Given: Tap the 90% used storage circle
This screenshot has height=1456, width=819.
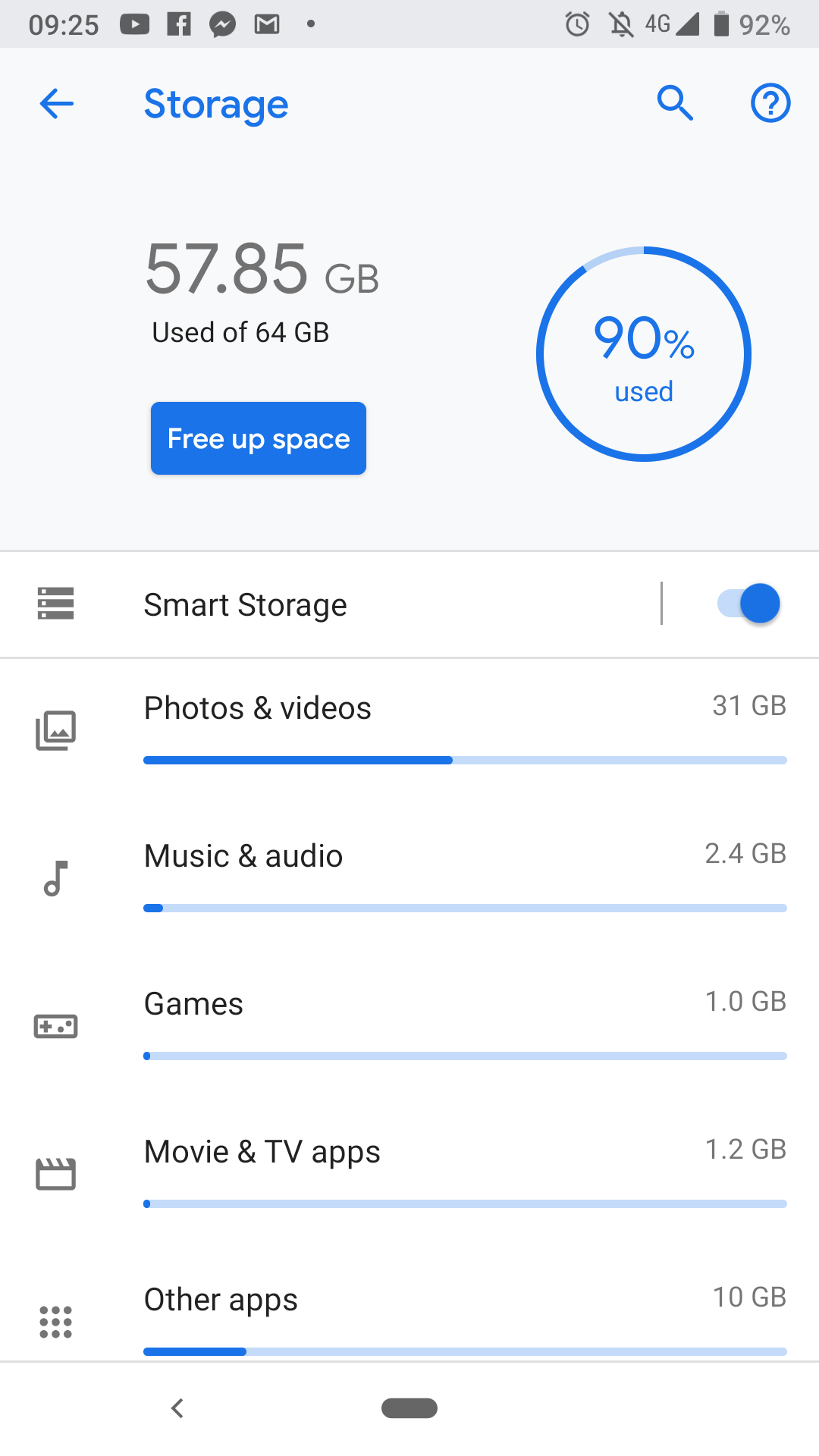Looking at the screenshot, I should pos(644,355).
